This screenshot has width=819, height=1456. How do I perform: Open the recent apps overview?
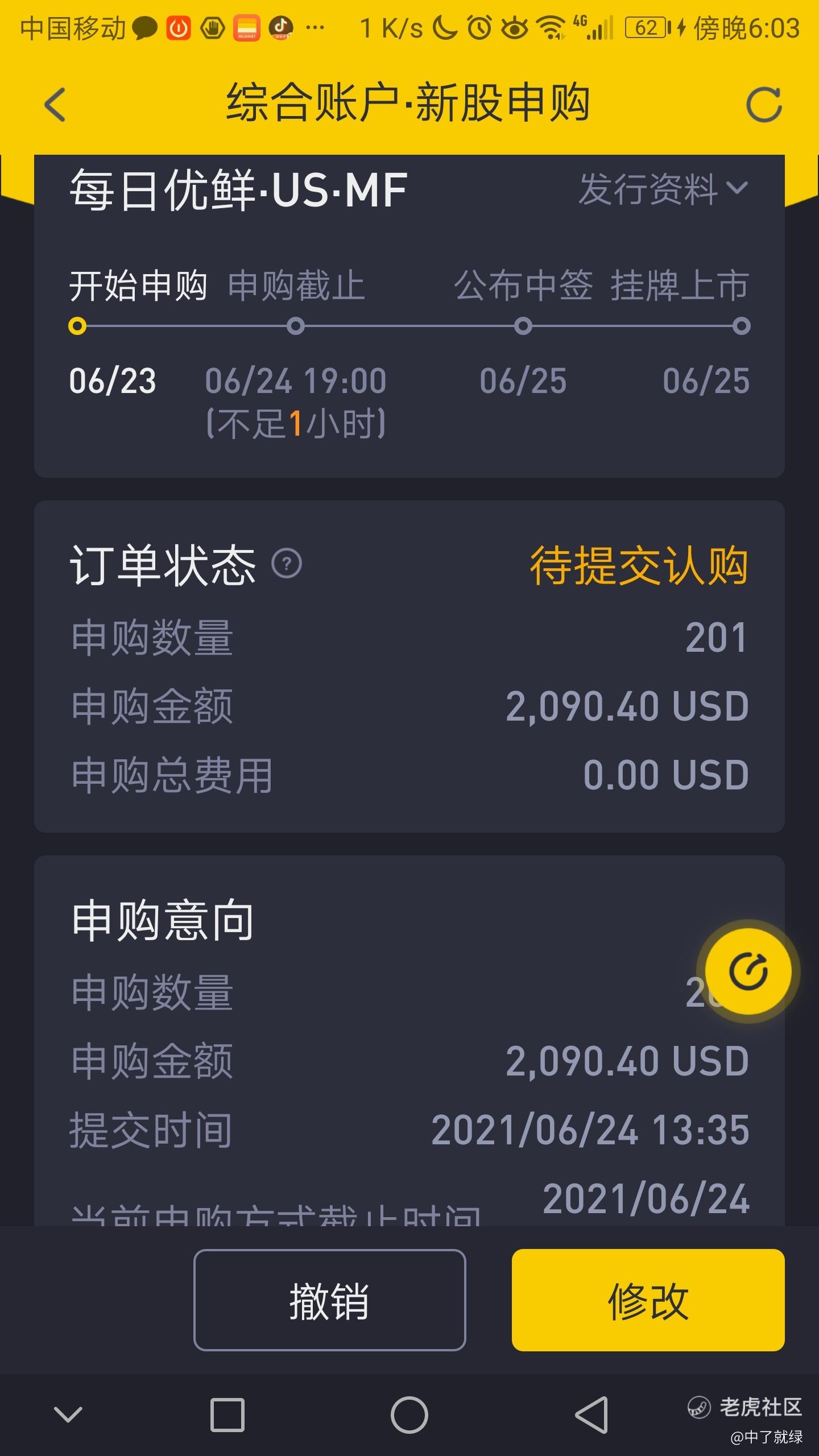coord(227,1414)
